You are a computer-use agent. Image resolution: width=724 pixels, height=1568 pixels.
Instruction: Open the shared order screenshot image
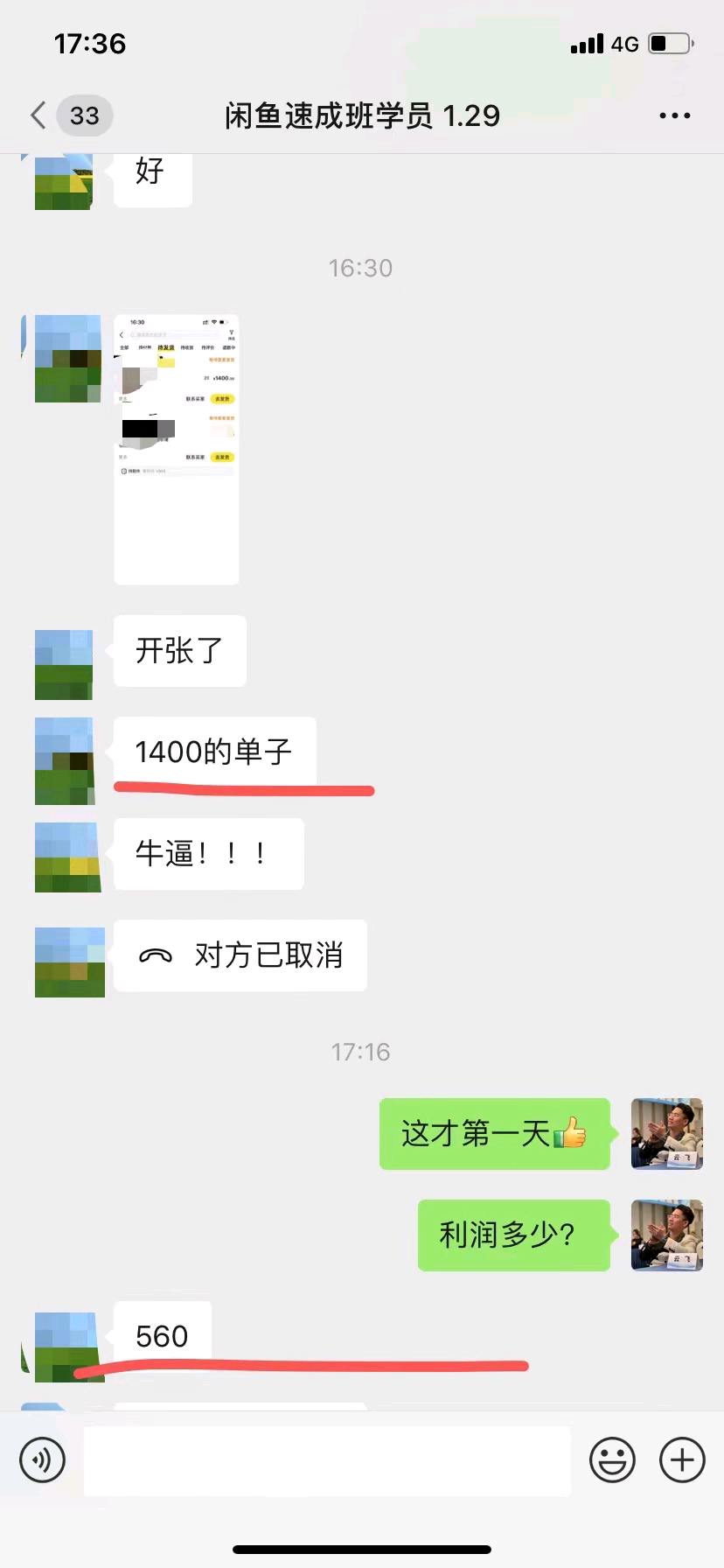(x=177, y=449)
